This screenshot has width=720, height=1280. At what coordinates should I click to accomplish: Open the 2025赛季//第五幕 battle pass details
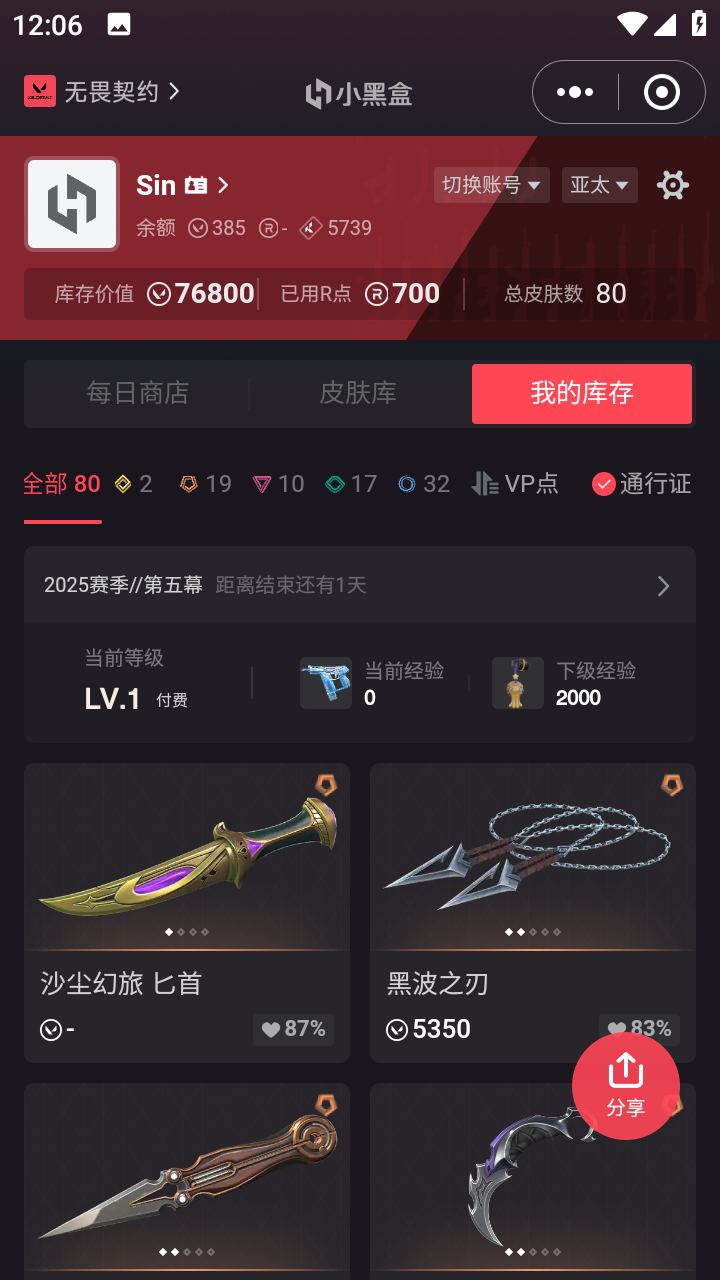[360, 585]
